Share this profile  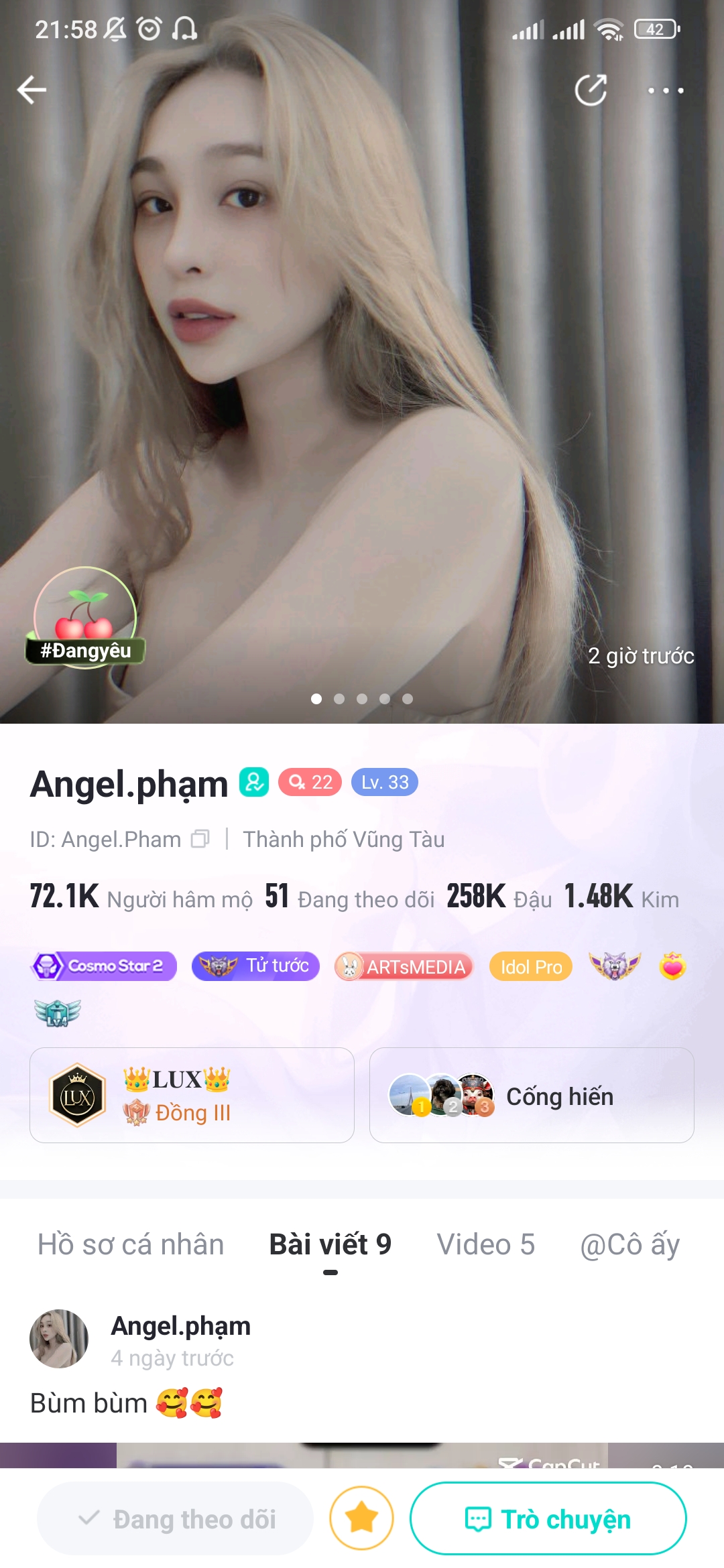tap(591, 90)
